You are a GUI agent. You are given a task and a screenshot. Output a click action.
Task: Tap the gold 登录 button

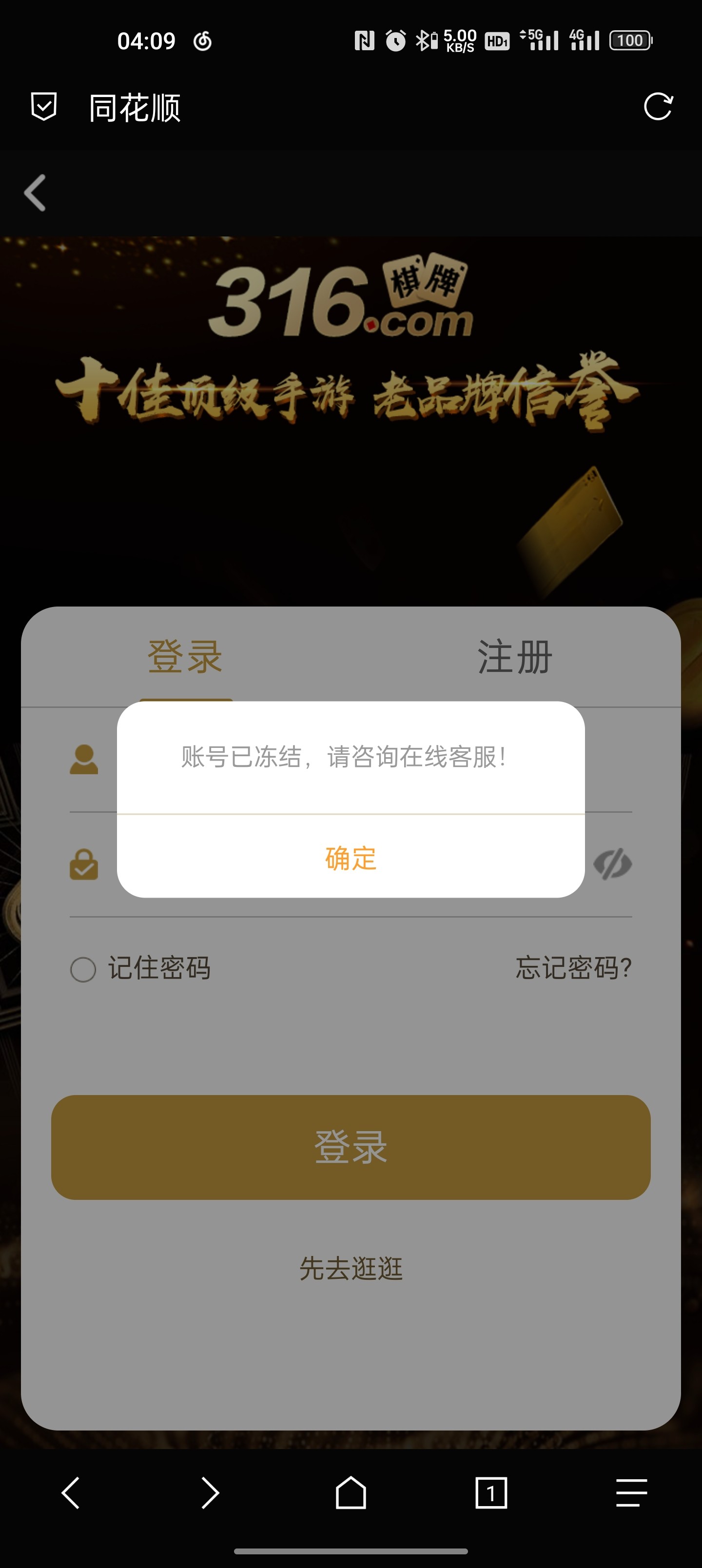(351, 1147)
